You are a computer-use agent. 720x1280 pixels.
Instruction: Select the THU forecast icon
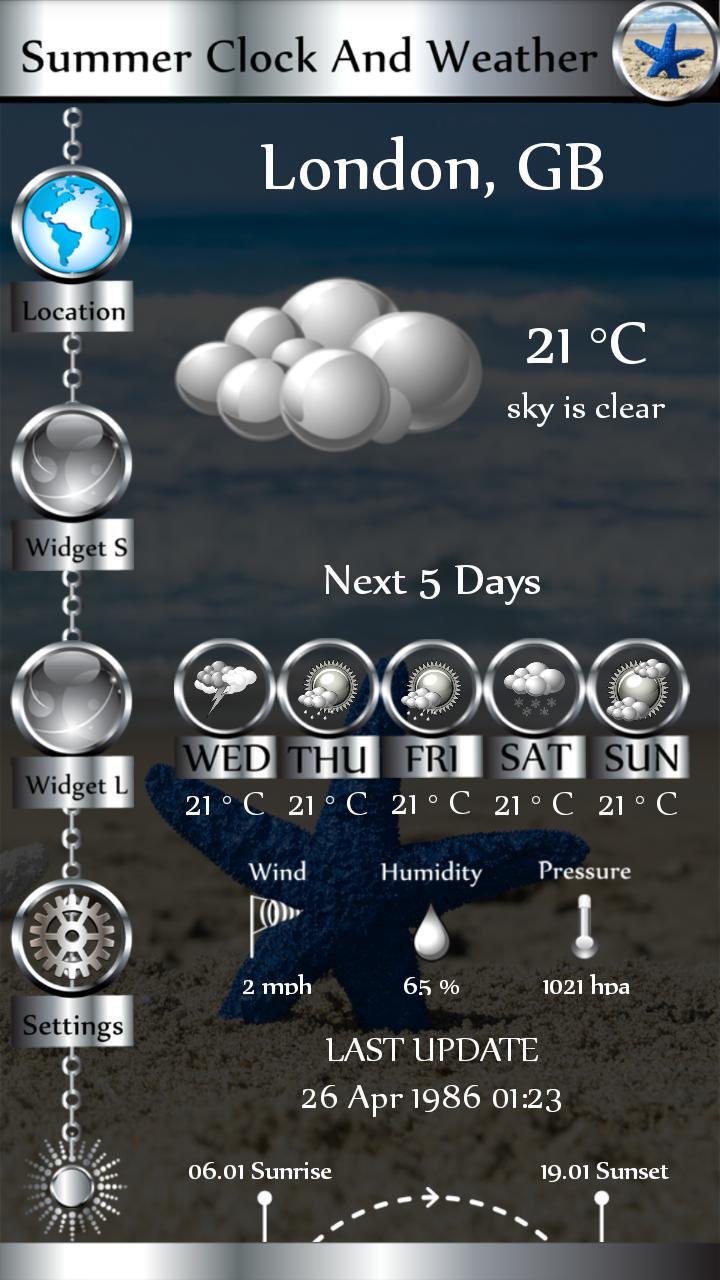coord(328,688)
